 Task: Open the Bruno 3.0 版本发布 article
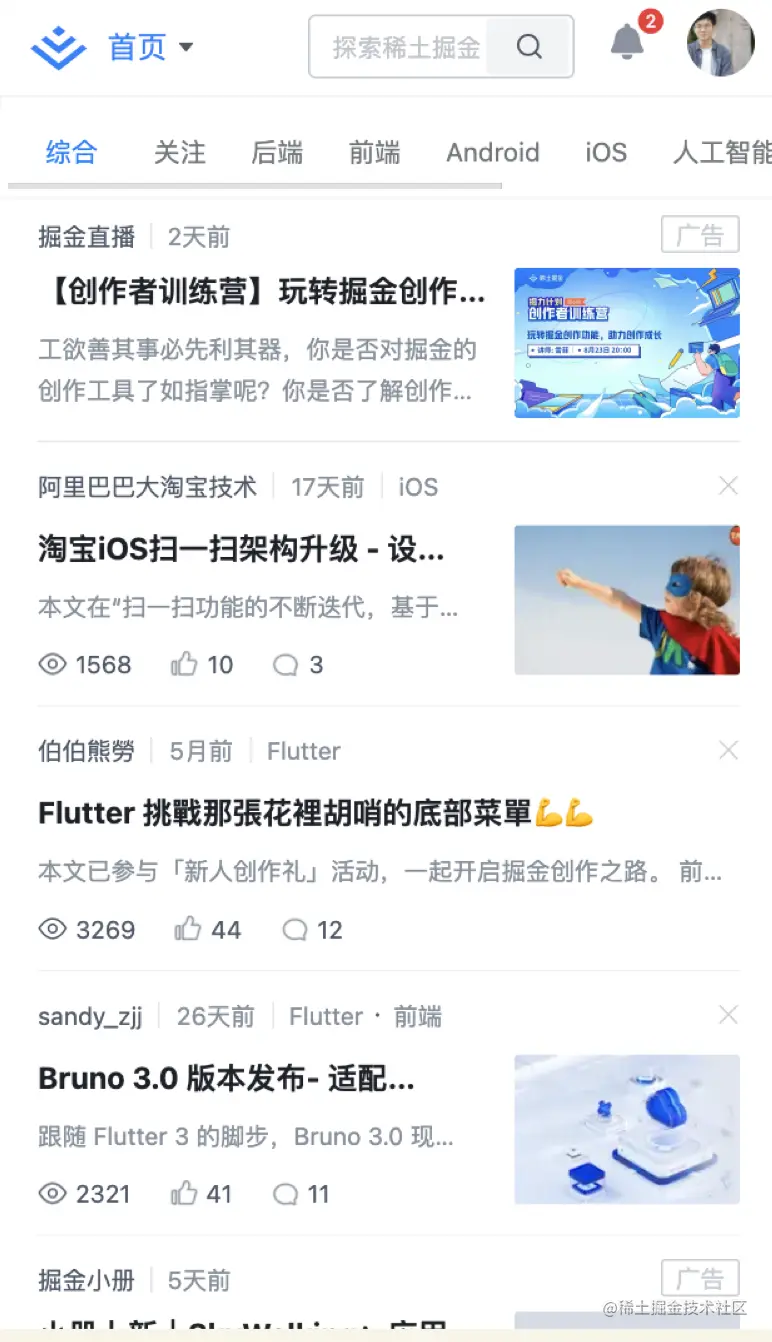click(x=226, y=1080)
